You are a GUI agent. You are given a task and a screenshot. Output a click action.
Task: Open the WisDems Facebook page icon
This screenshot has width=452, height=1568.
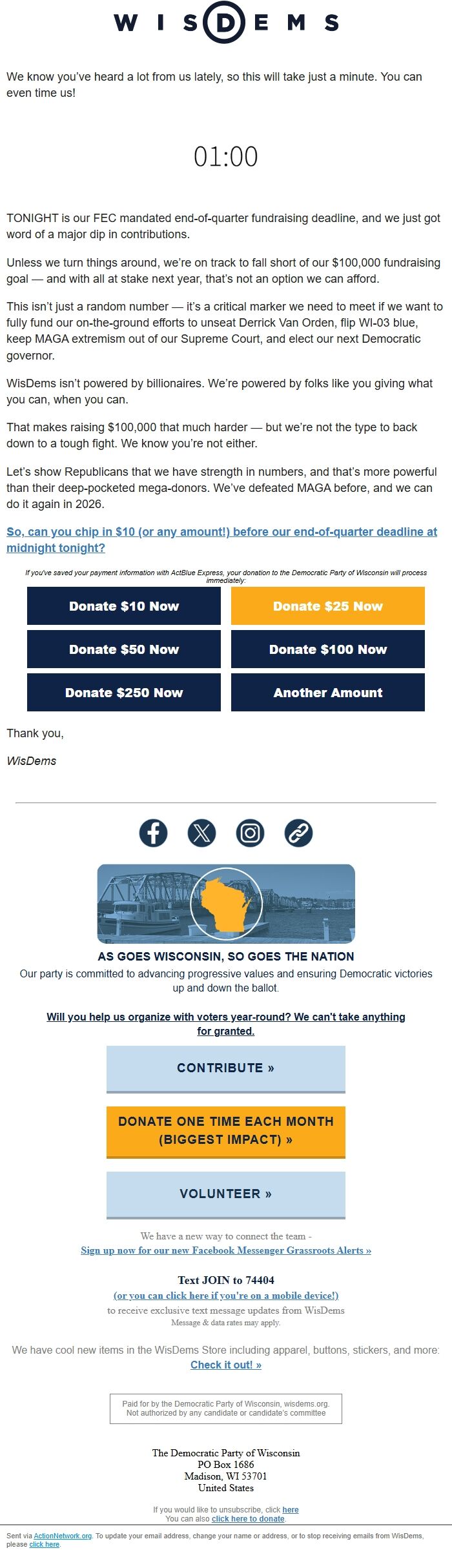coord(154,833)
